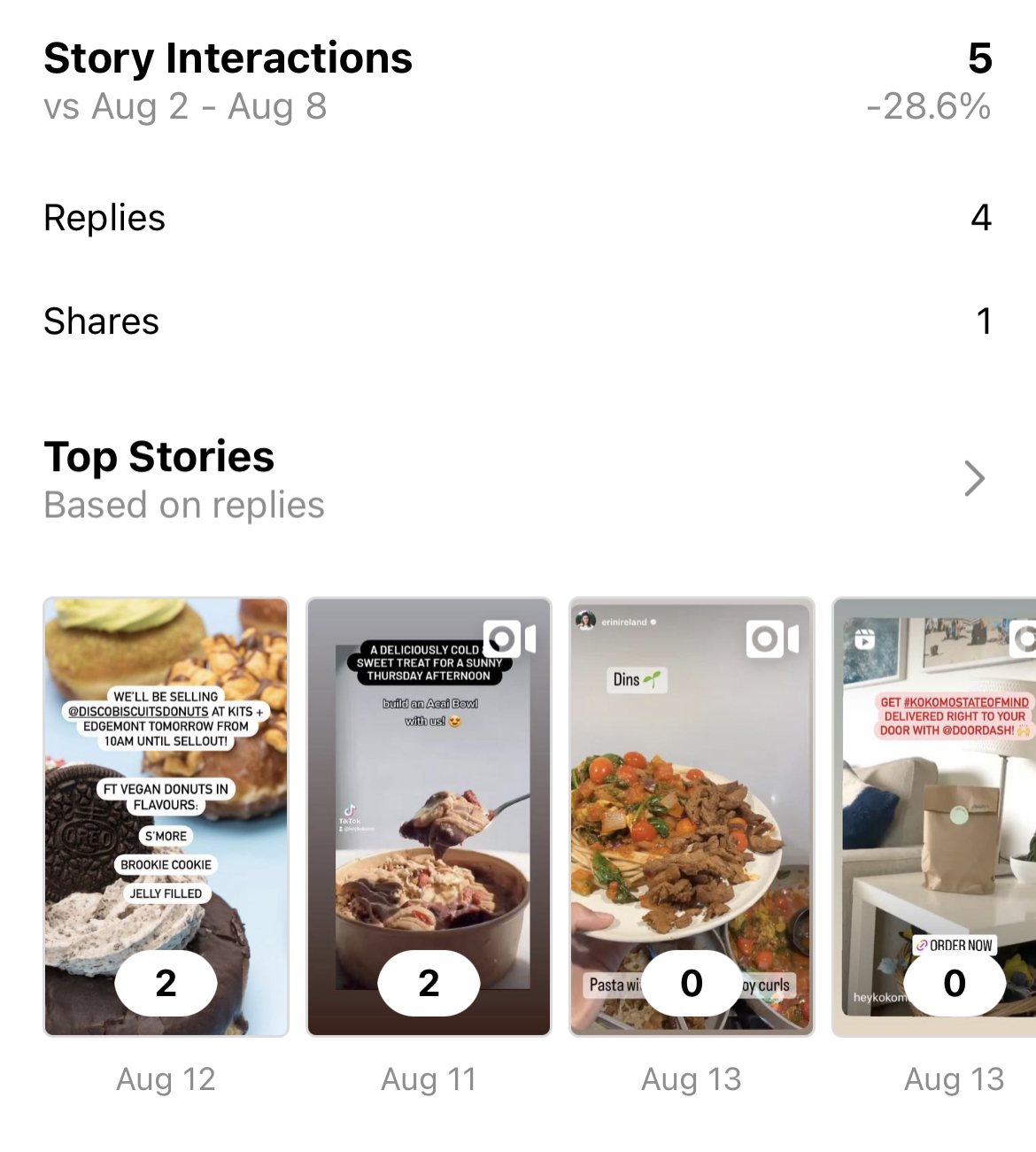
Task: Select the Reels icon on the DoorDash story
Action: [865, 640]
